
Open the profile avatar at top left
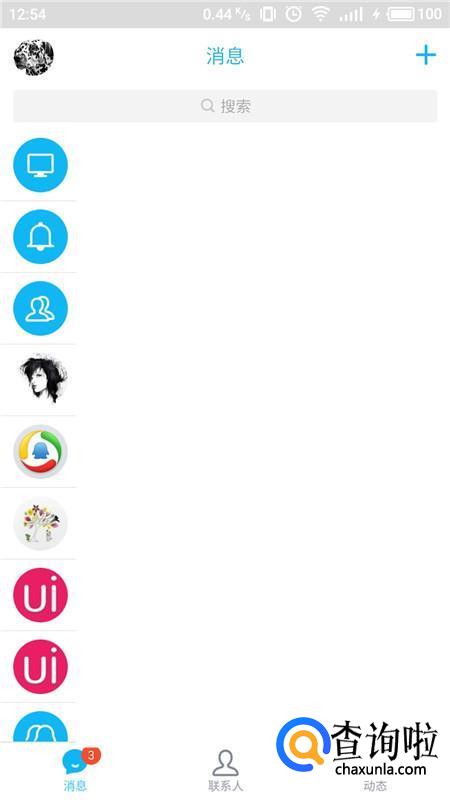pyautogui.click(x=34, y=56)
